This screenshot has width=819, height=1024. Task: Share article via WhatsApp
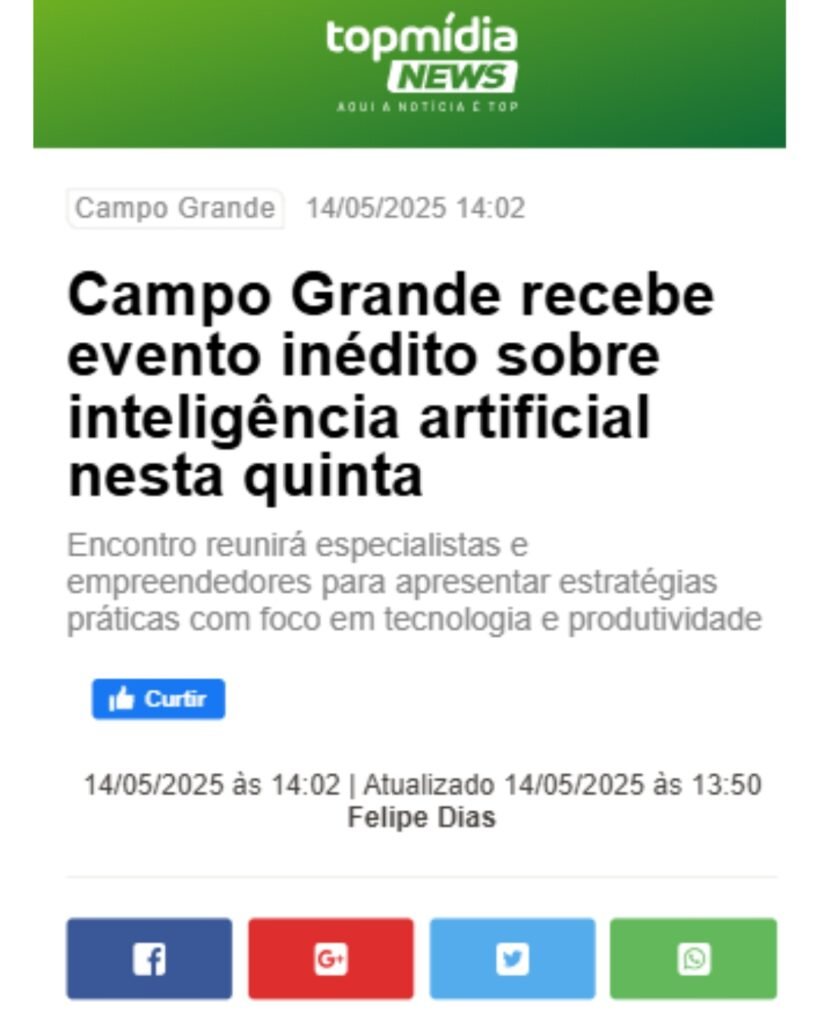(x=693, y=959)
